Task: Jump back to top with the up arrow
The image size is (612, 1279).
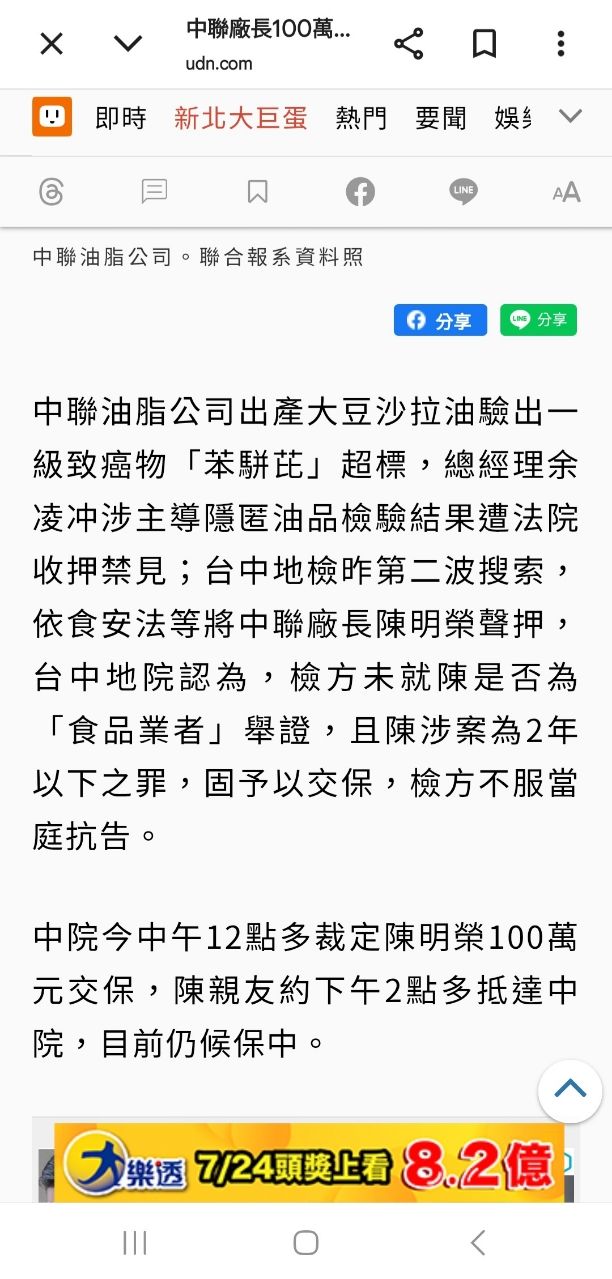Action: 570,1091
